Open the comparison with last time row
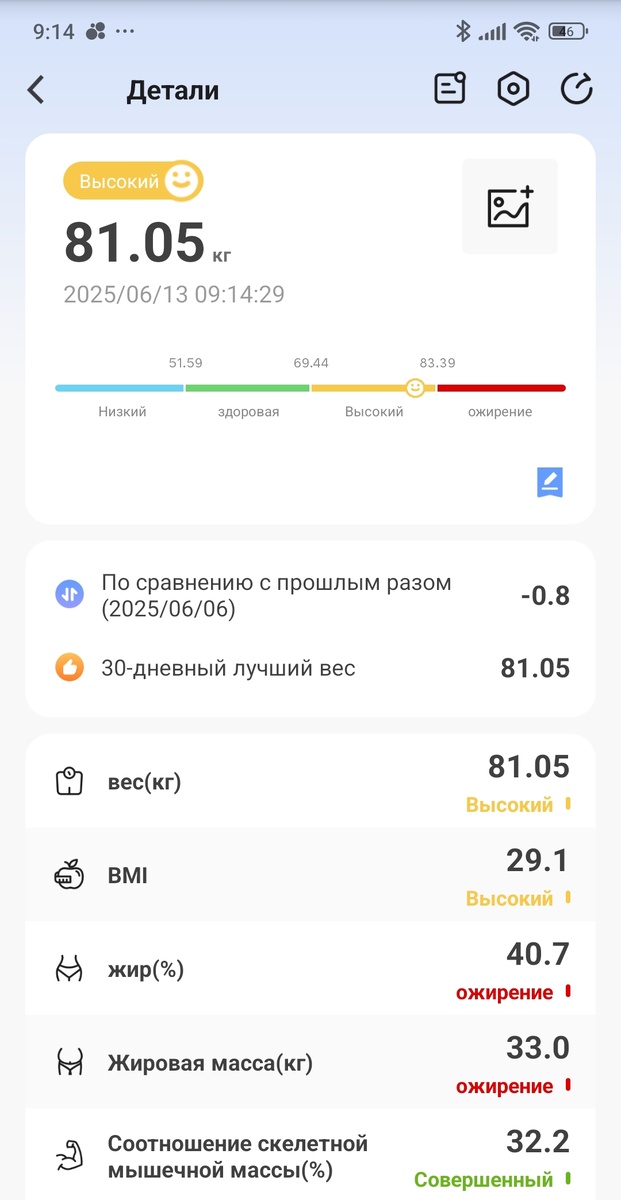 click(x=310, y=595)
